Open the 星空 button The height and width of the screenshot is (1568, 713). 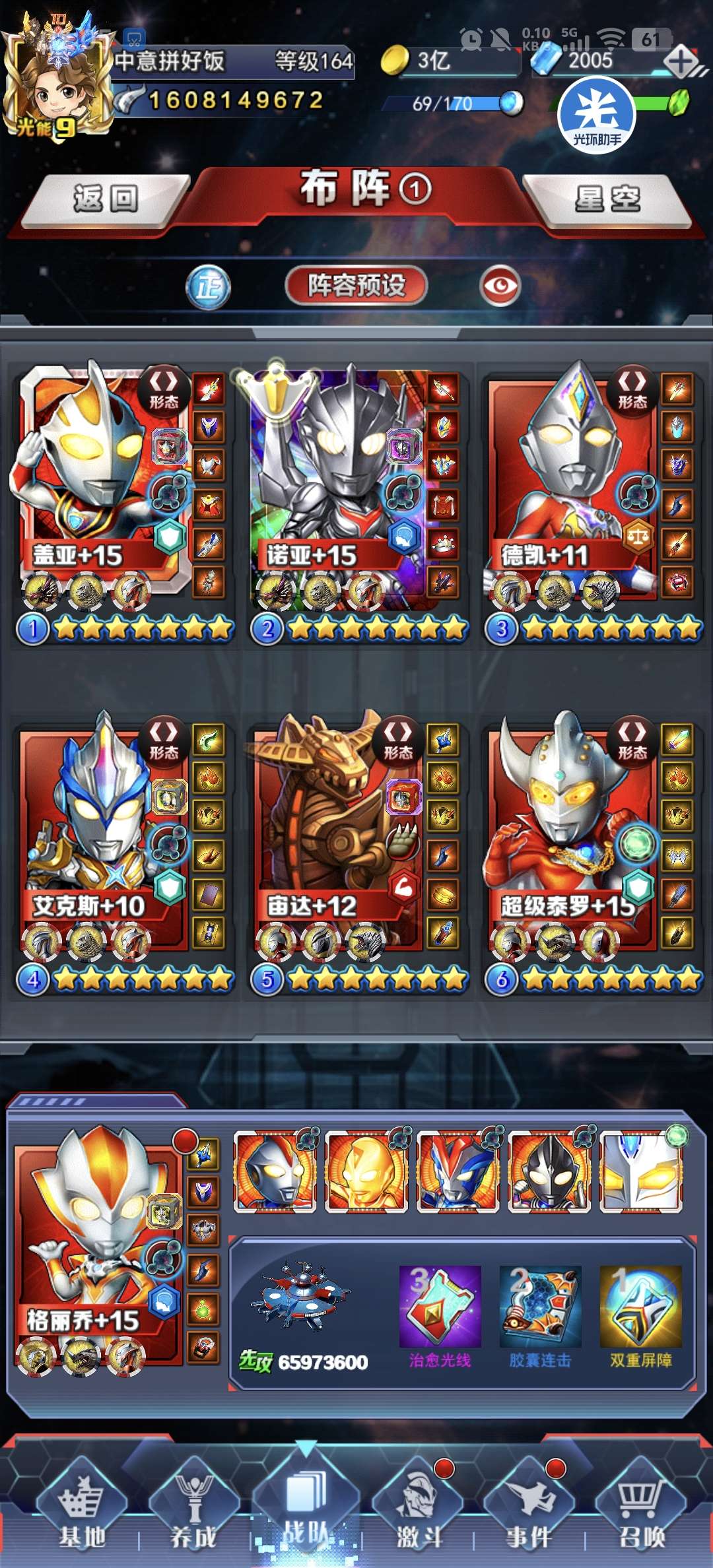click(607, 199)
